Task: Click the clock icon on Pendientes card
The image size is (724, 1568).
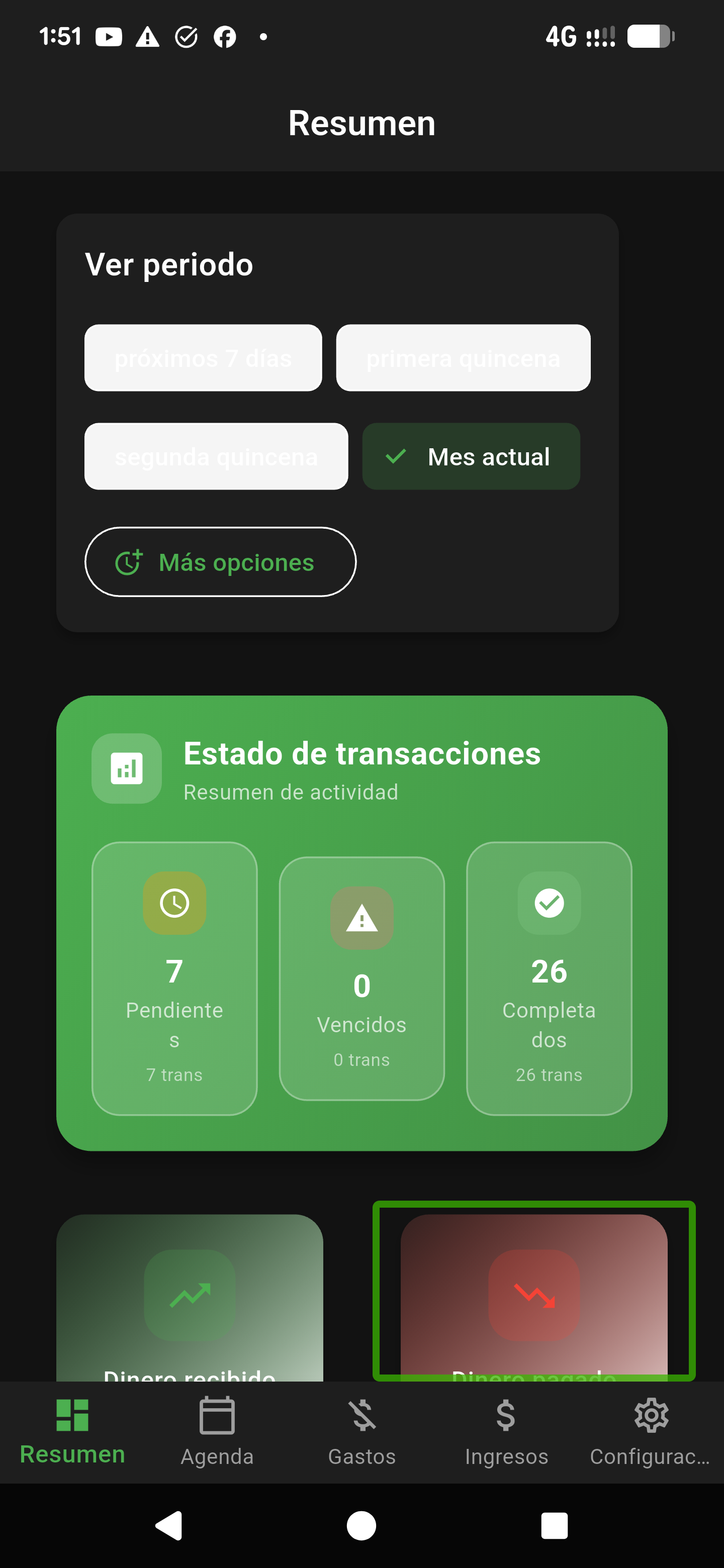Action: (x=174, y=903)
